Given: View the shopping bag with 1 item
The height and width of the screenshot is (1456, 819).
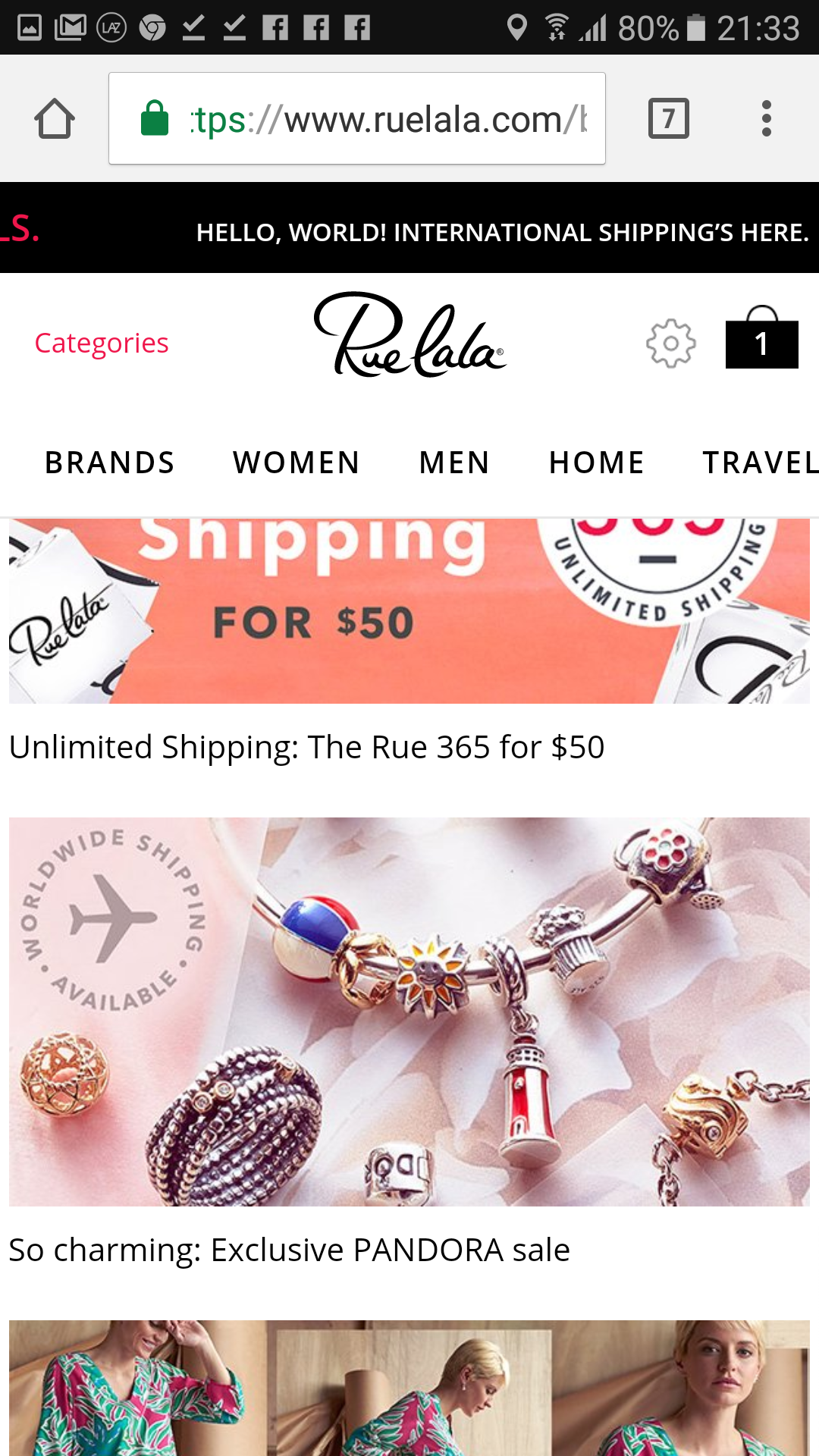Looking at the screenshot, I should click(761, 340).
